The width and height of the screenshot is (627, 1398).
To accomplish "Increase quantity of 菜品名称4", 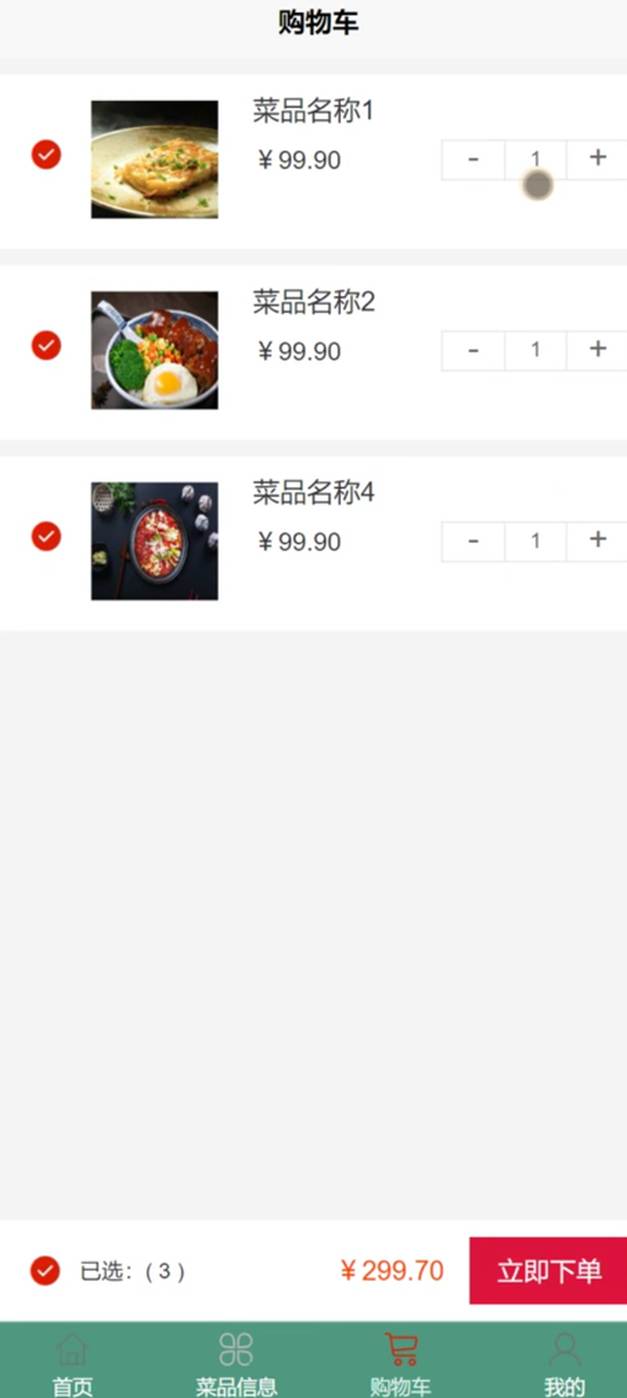I will (x=597, y=541).
